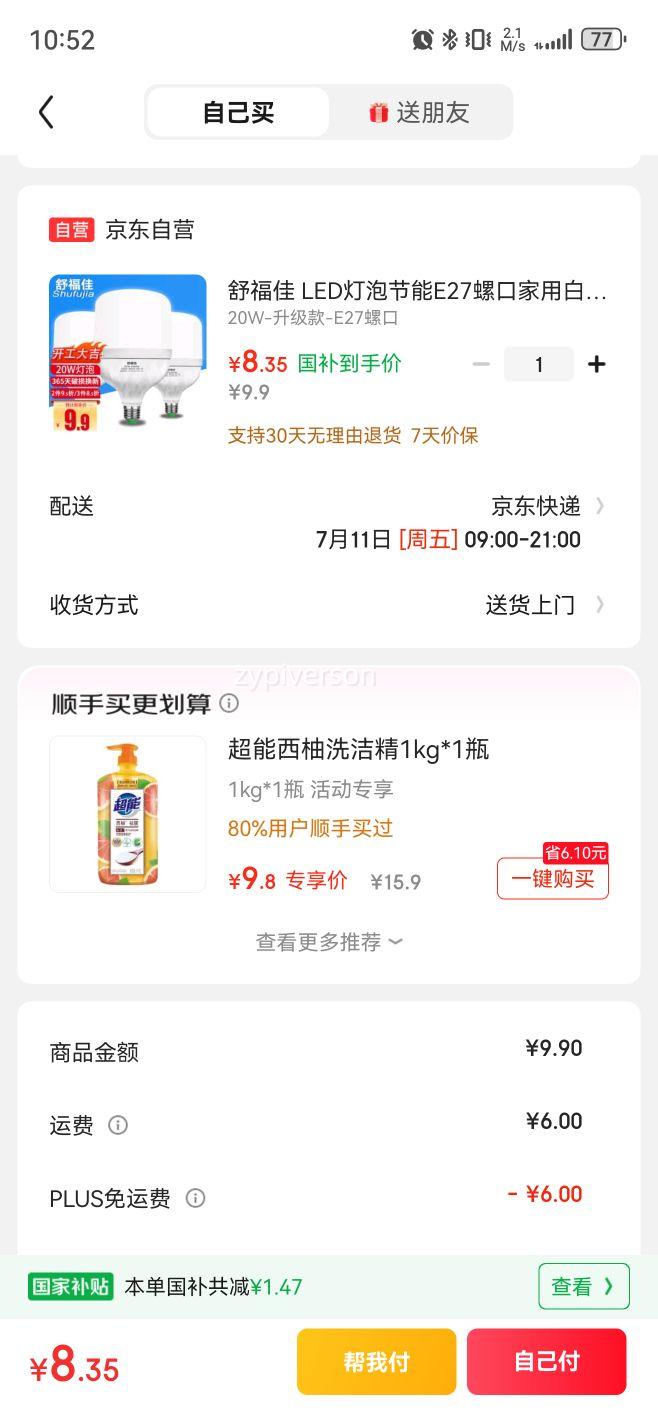Image resolution: width=658 pixels, height=1416 pixels.
Task: Switch to the 送朋友 tab
Action: 419,112
